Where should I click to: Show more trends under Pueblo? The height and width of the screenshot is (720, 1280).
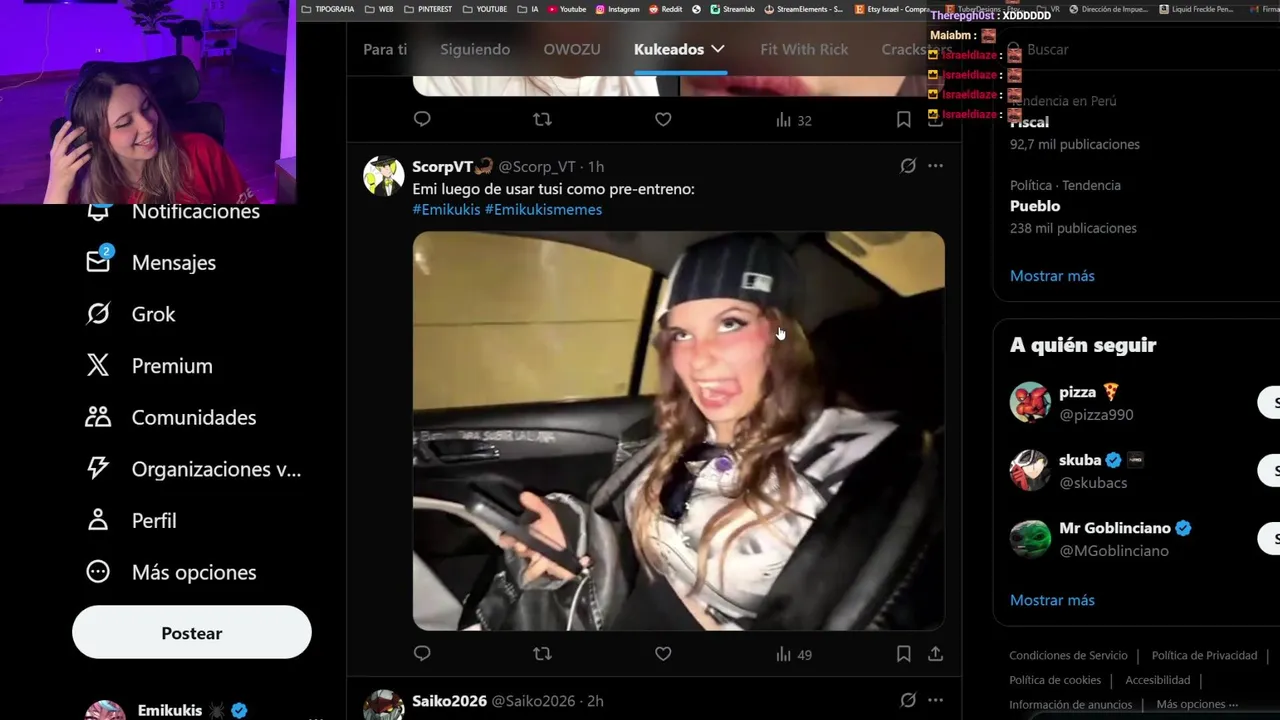click(1052, 276)
